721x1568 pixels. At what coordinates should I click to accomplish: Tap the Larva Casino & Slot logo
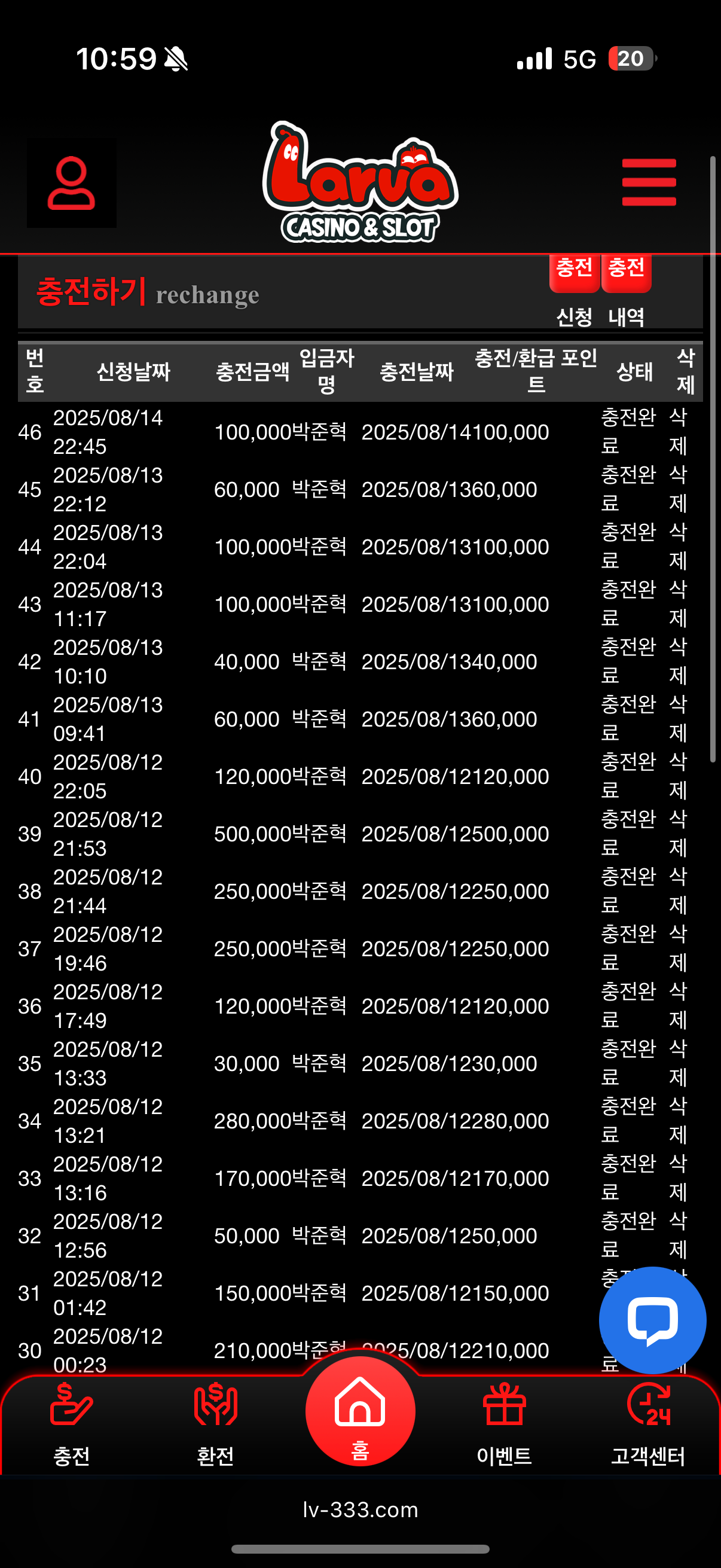point(360,182)
